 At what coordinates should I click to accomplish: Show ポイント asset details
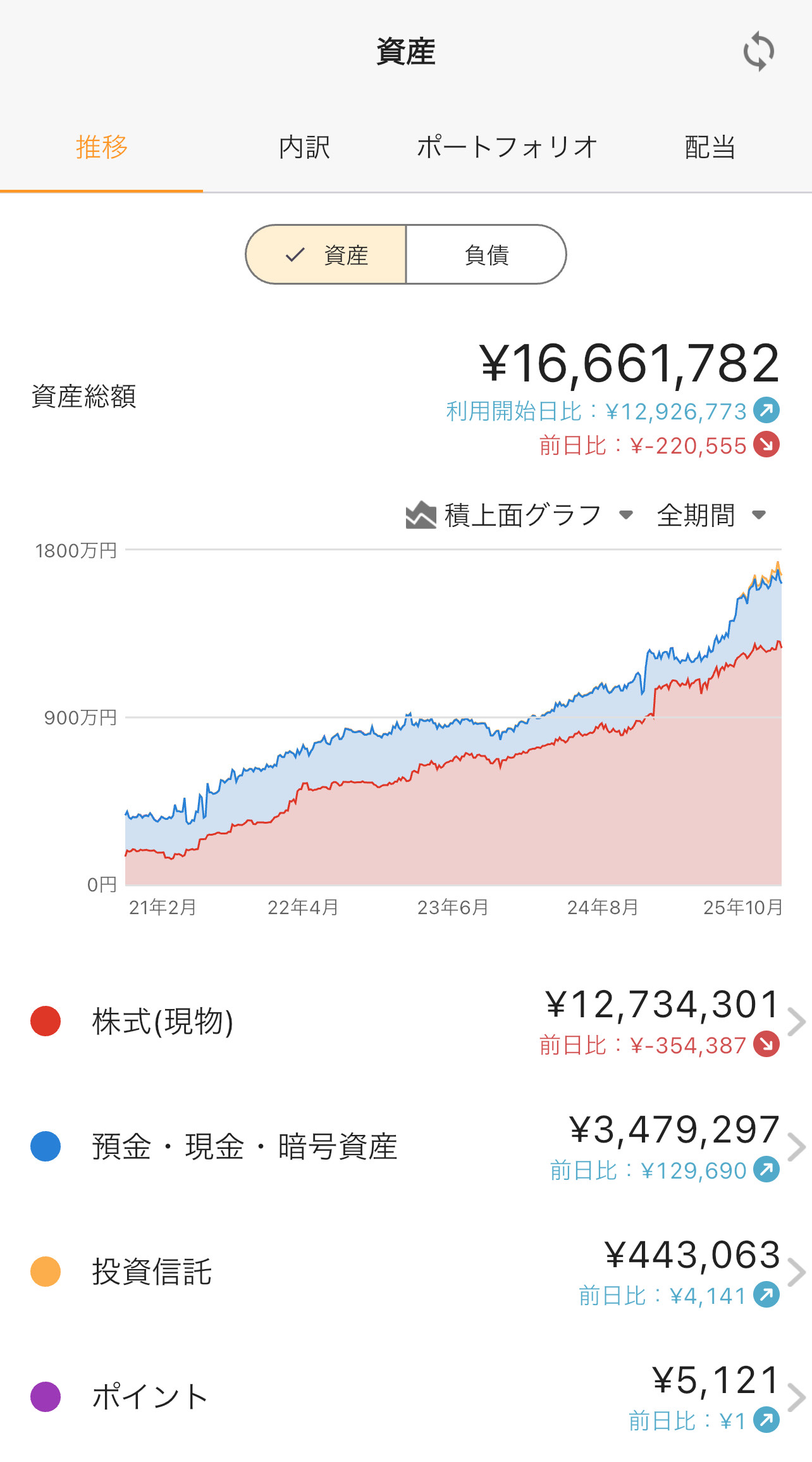pyautogui.click(x=406, y=1397)
